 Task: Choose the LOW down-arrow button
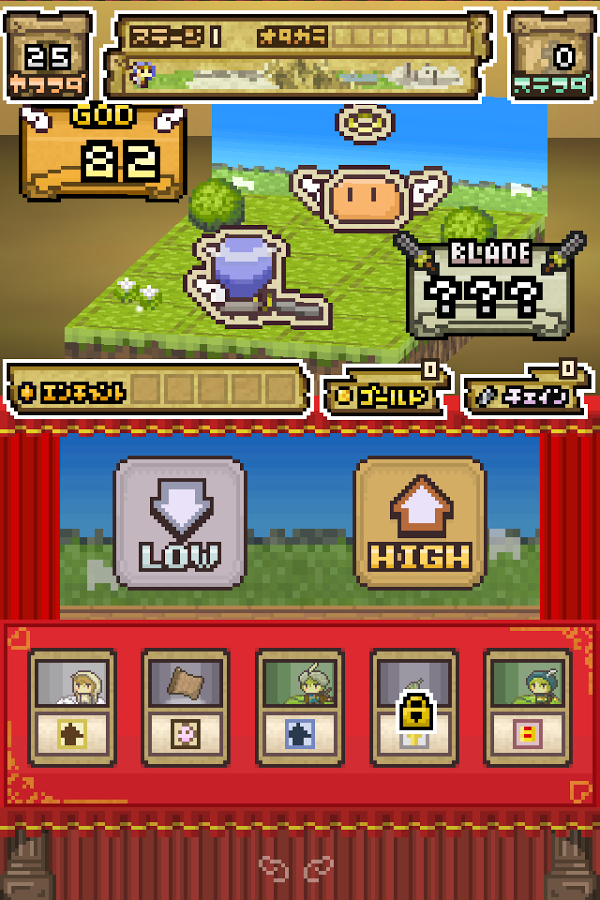[x=180, y=522]
